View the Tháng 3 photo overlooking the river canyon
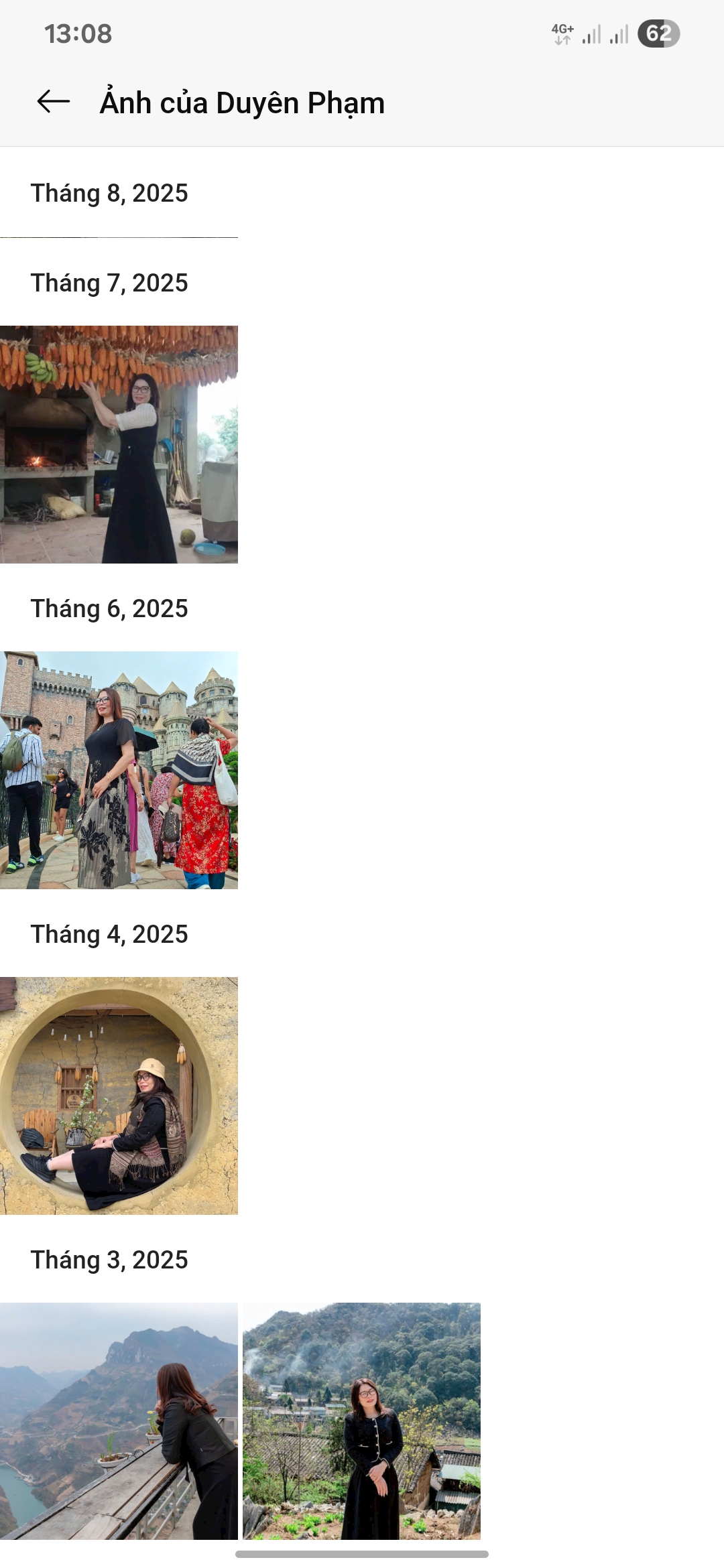Screen dimensions: 724x1568 119,1421
